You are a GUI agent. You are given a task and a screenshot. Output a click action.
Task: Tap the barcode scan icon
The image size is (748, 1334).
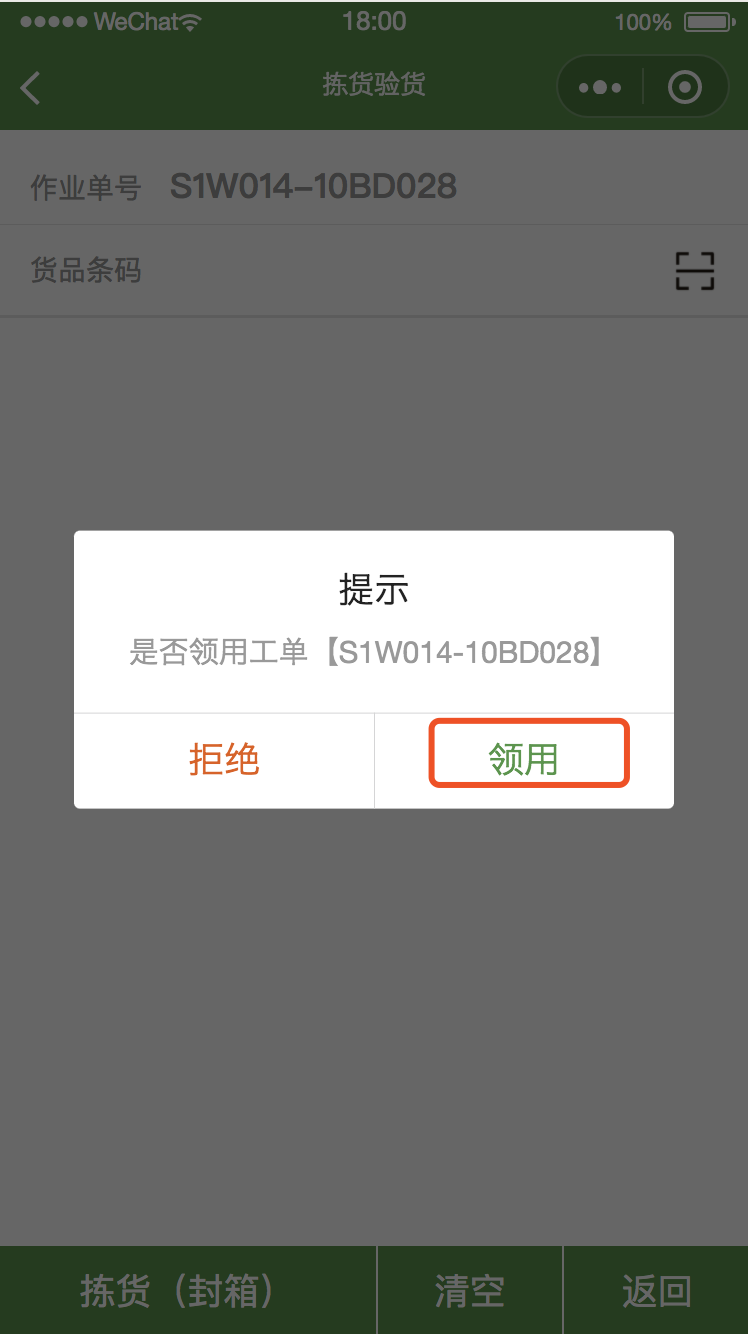pyautogui.click(x=695, y=271)
